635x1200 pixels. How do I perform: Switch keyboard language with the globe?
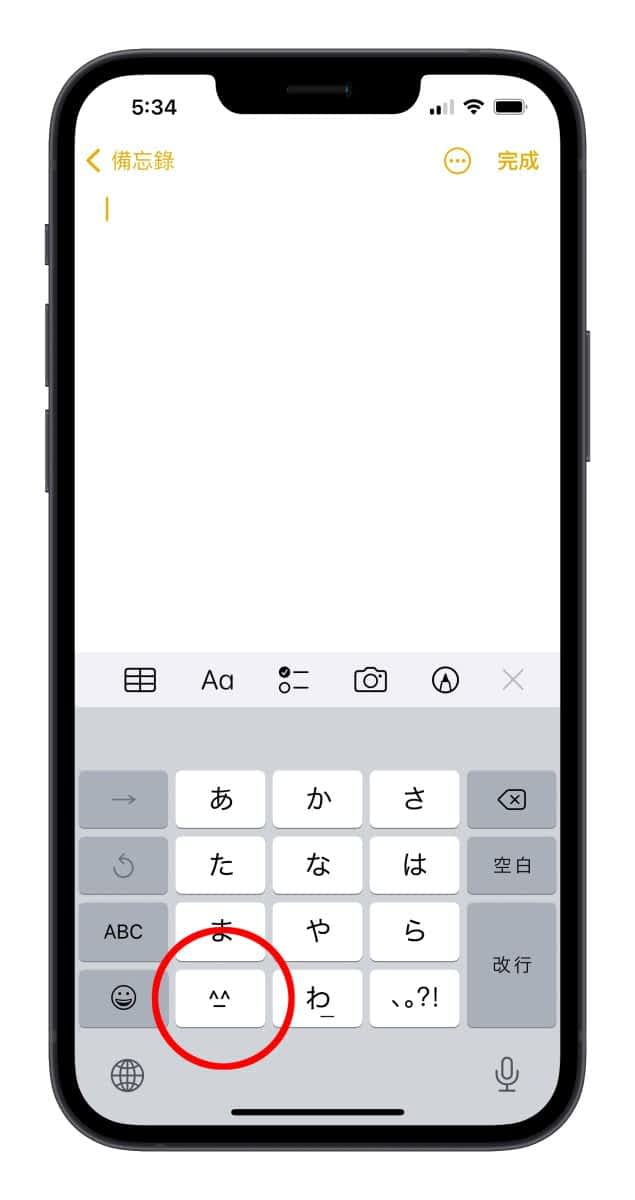(127, 1076)
